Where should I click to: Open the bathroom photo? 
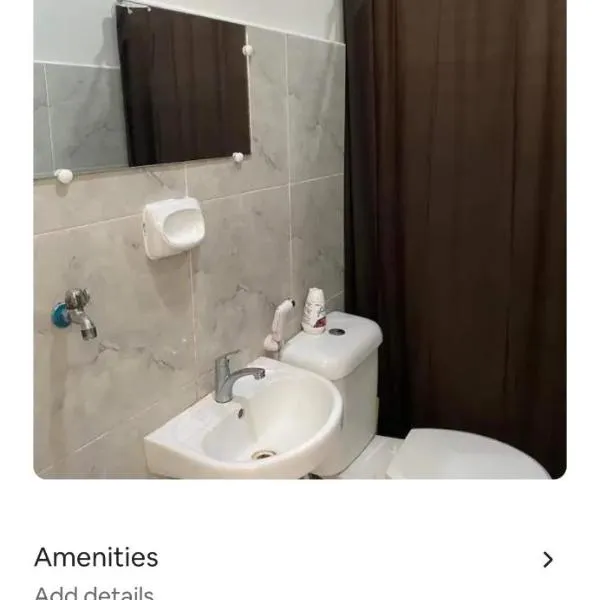[x=300, y=238]
